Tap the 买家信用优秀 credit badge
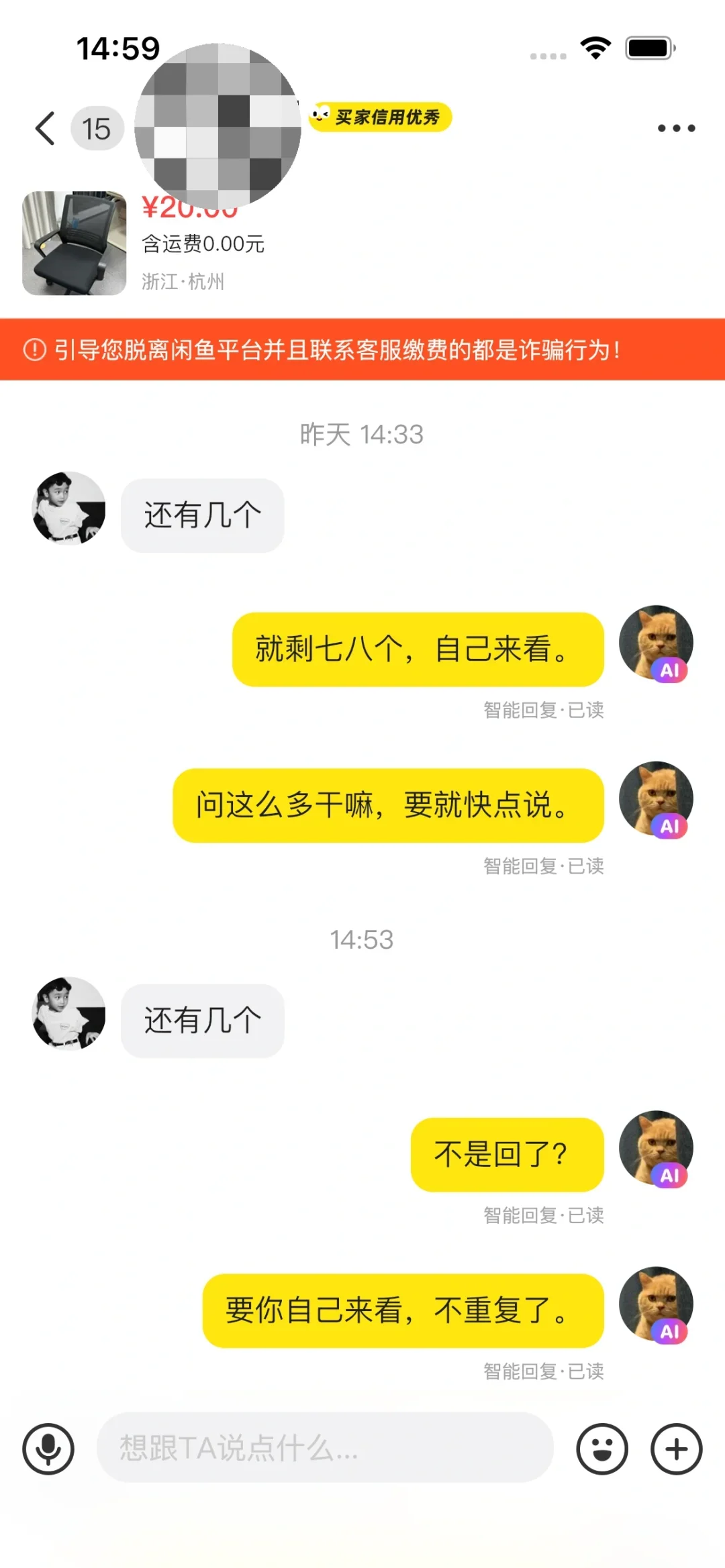Viewport: 725px width, 1568px height. (x=381, y=117)
